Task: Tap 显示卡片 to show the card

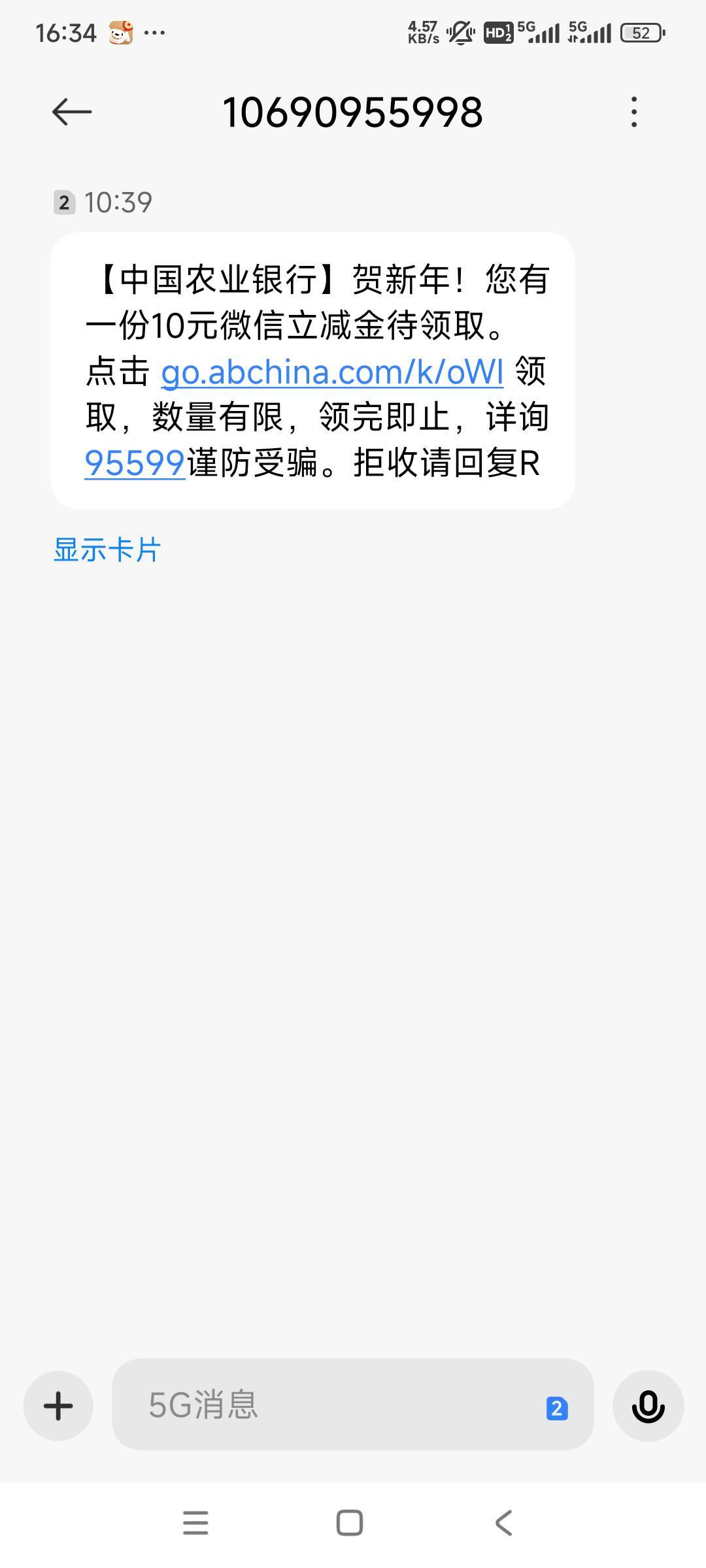Action: click(107, 550)
